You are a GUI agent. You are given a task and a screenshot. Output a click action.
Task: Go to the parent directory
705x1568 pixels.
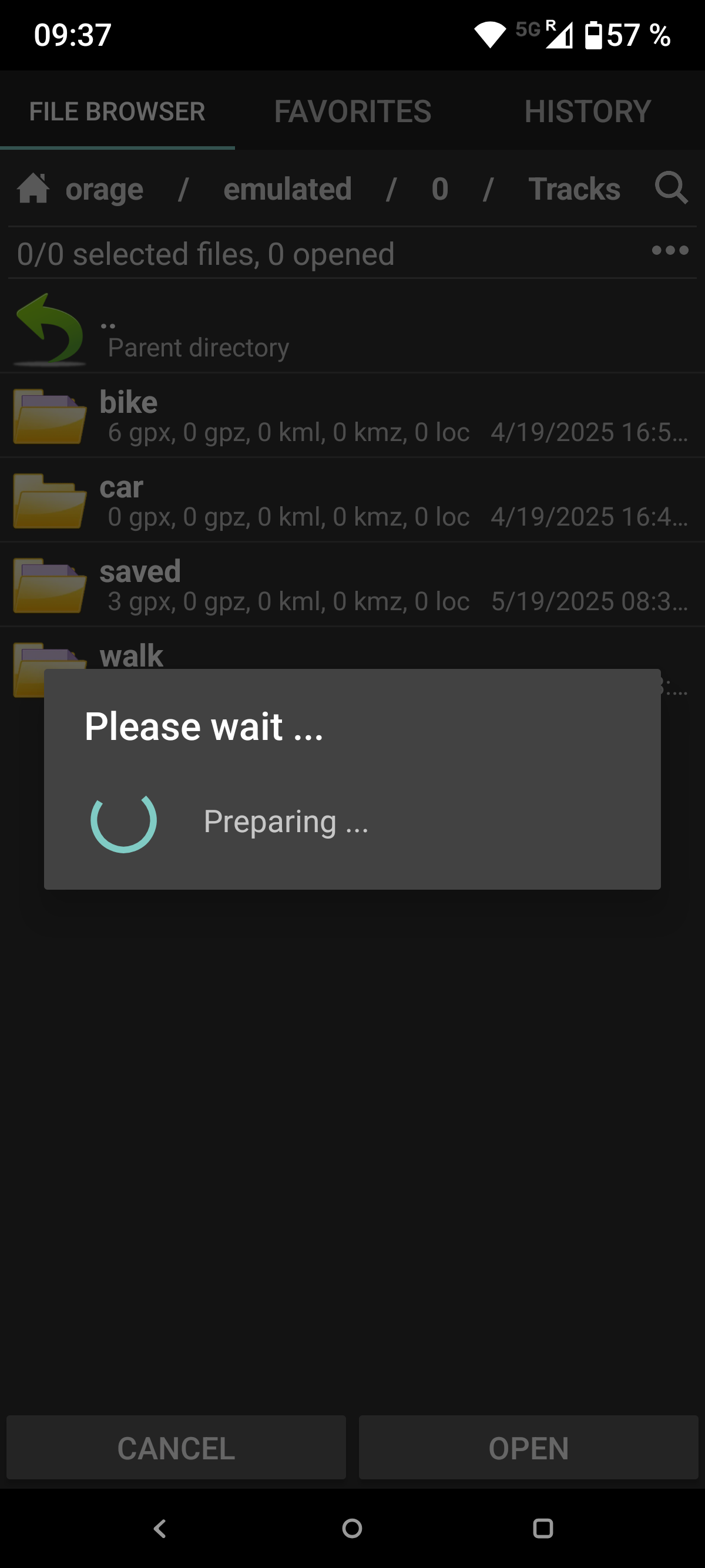coord(352,331)
